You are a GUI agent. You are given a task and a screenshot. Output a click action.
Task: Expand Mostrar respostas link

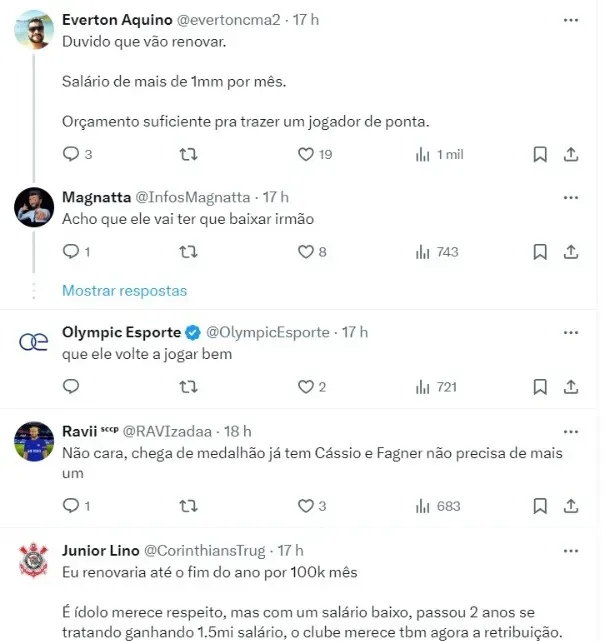coord(124,291)
